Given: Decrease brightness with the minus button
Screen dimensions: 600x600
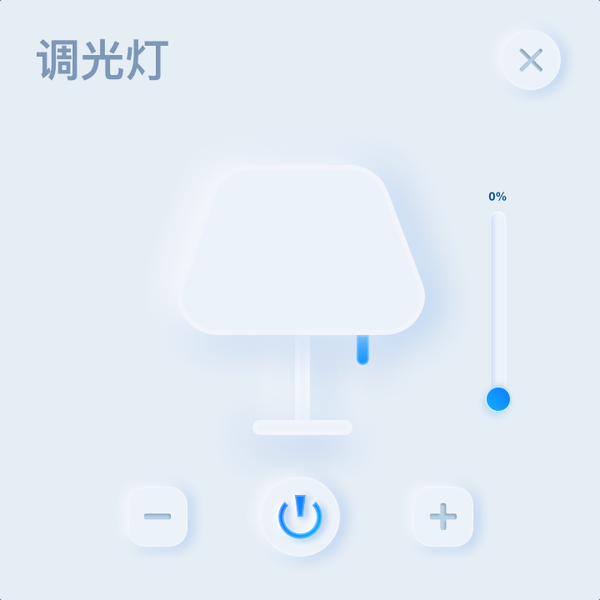Looking at the screenshot, I should (x=157, y=516).
